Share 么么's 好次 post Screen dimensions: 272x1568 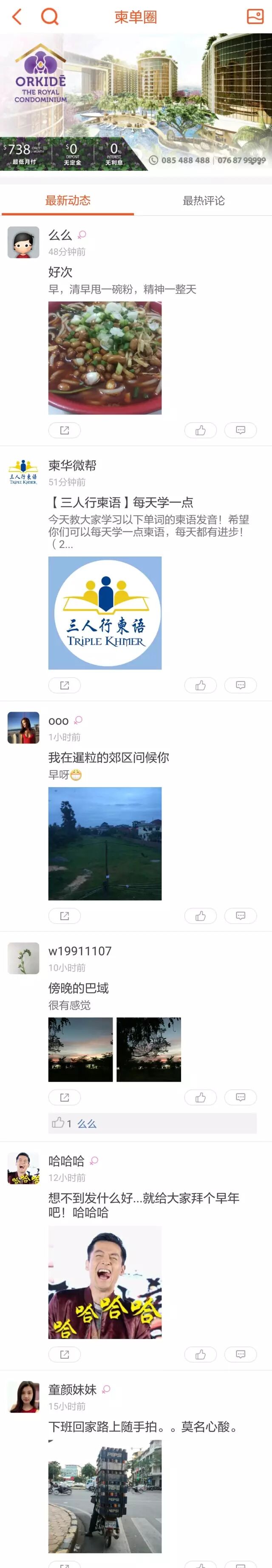pos(65,430)
